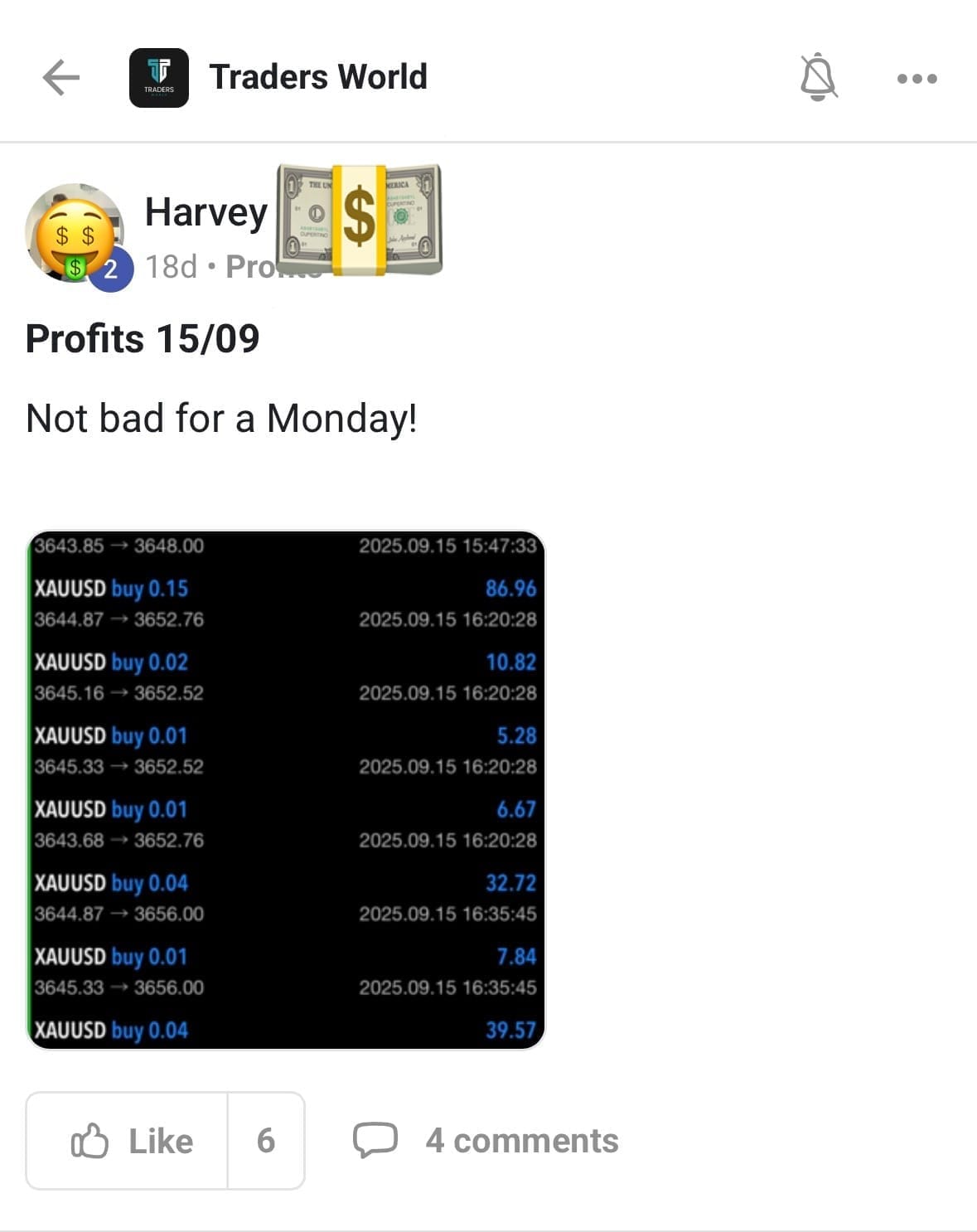Open the three-dot overflow menu
Image resolution: width=977 pixels, height=1232 pixels.
click(x=917, y=79)
